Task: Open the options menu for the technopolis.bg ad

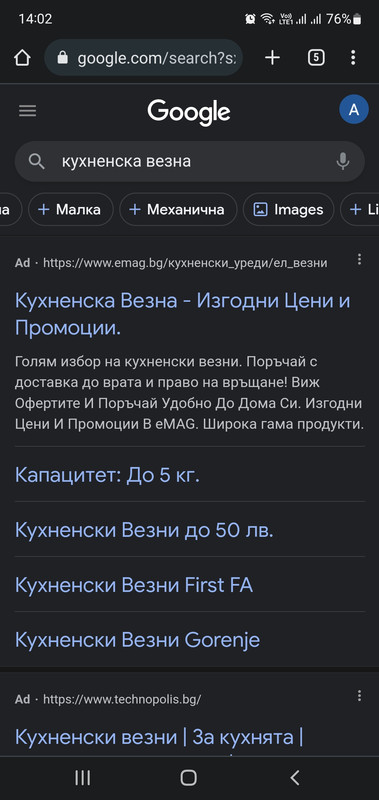Action: [359, 696]
